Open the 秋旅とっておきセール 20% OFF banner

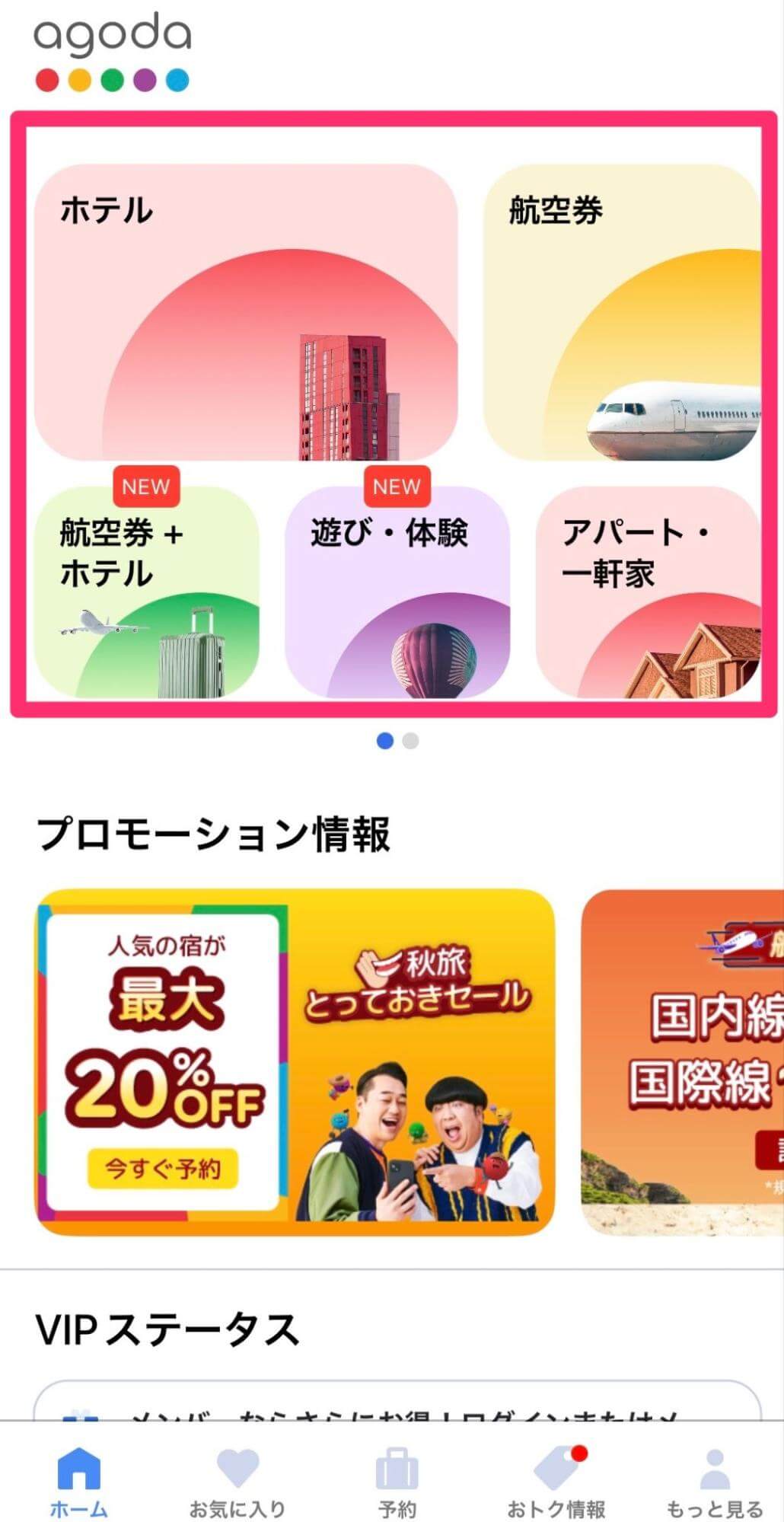pyautogui.click(x=295, y=1062)
